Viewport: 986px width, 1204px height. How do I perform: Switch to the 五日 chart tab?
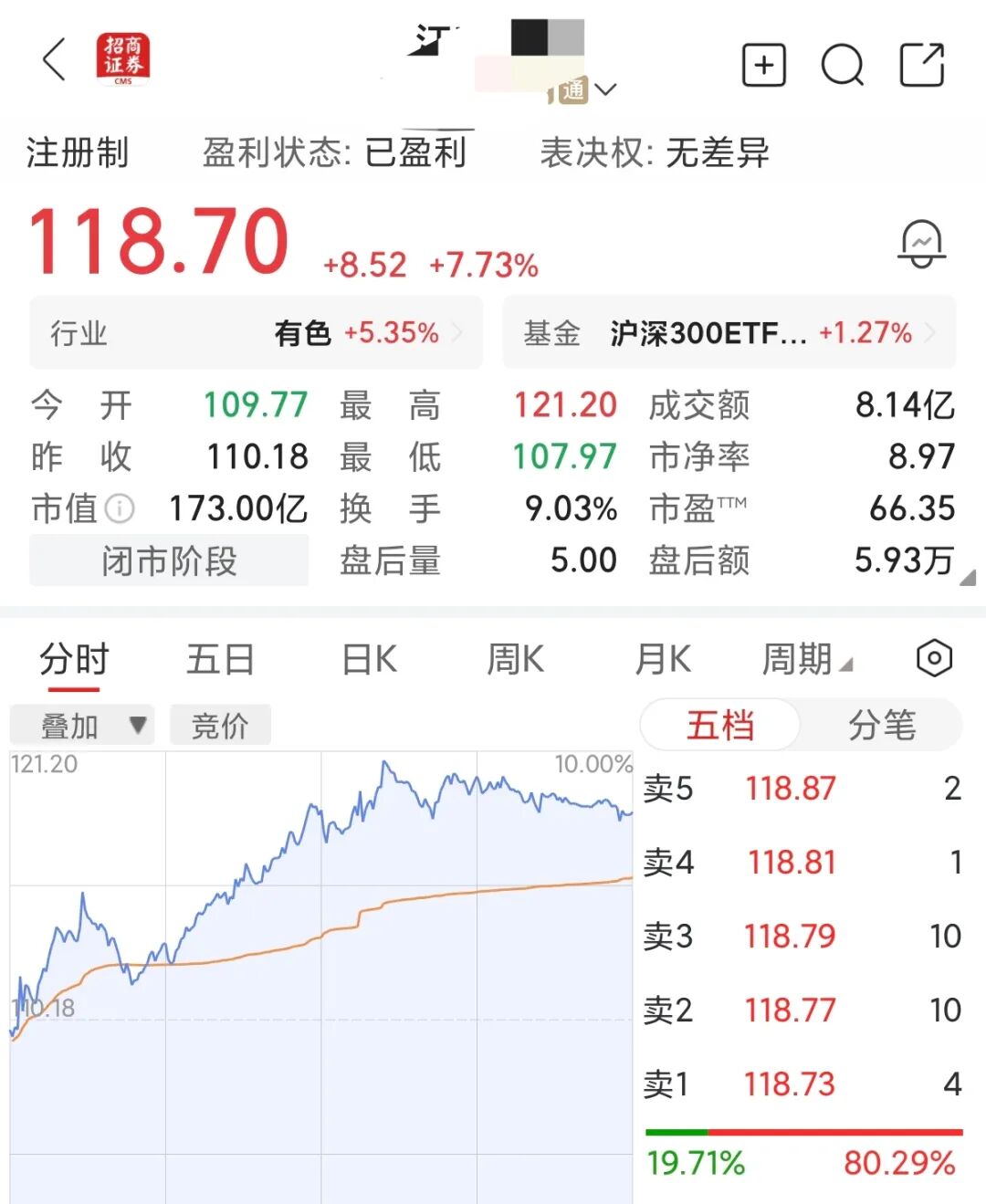pyautogui.click(x=219, y=659)
